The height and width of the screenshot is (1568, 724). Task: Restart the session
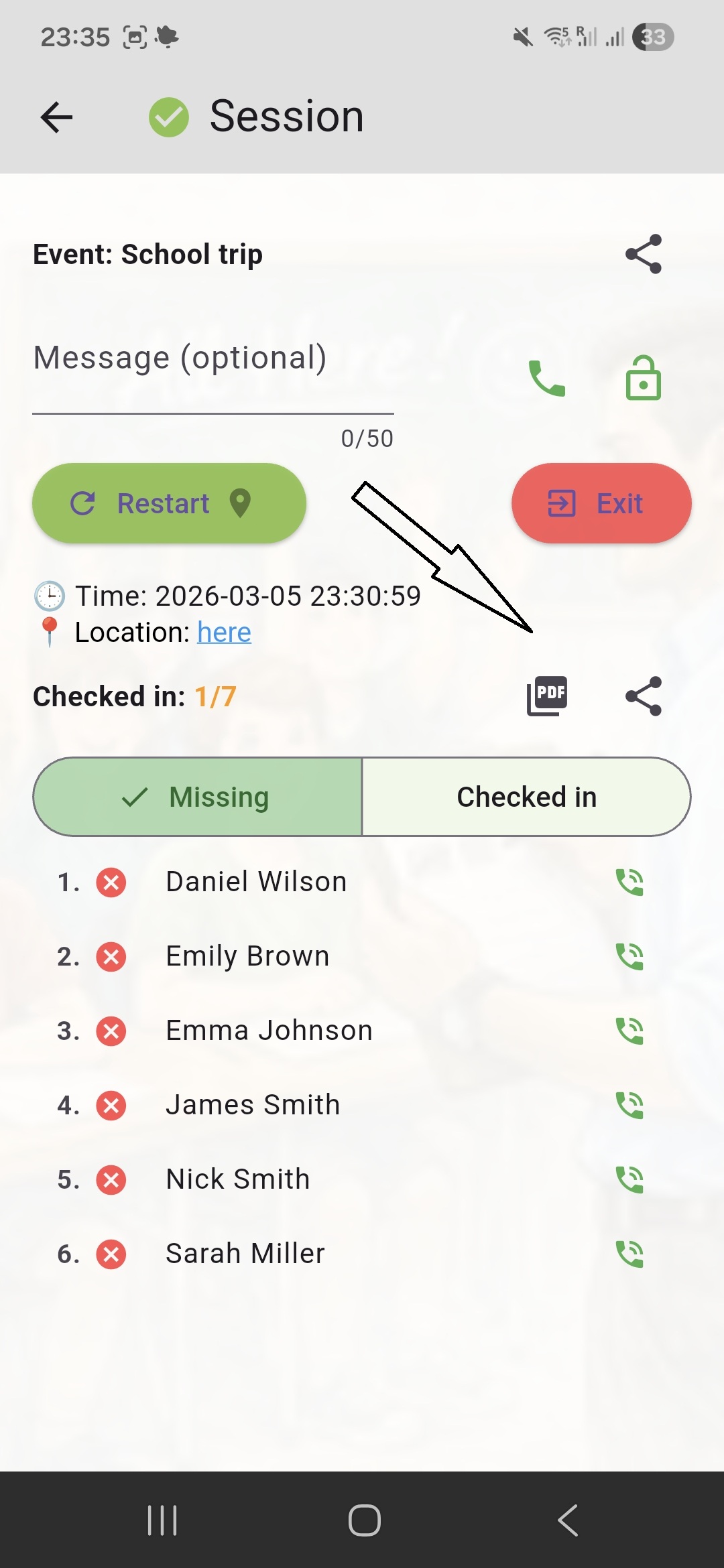(169, 503)
